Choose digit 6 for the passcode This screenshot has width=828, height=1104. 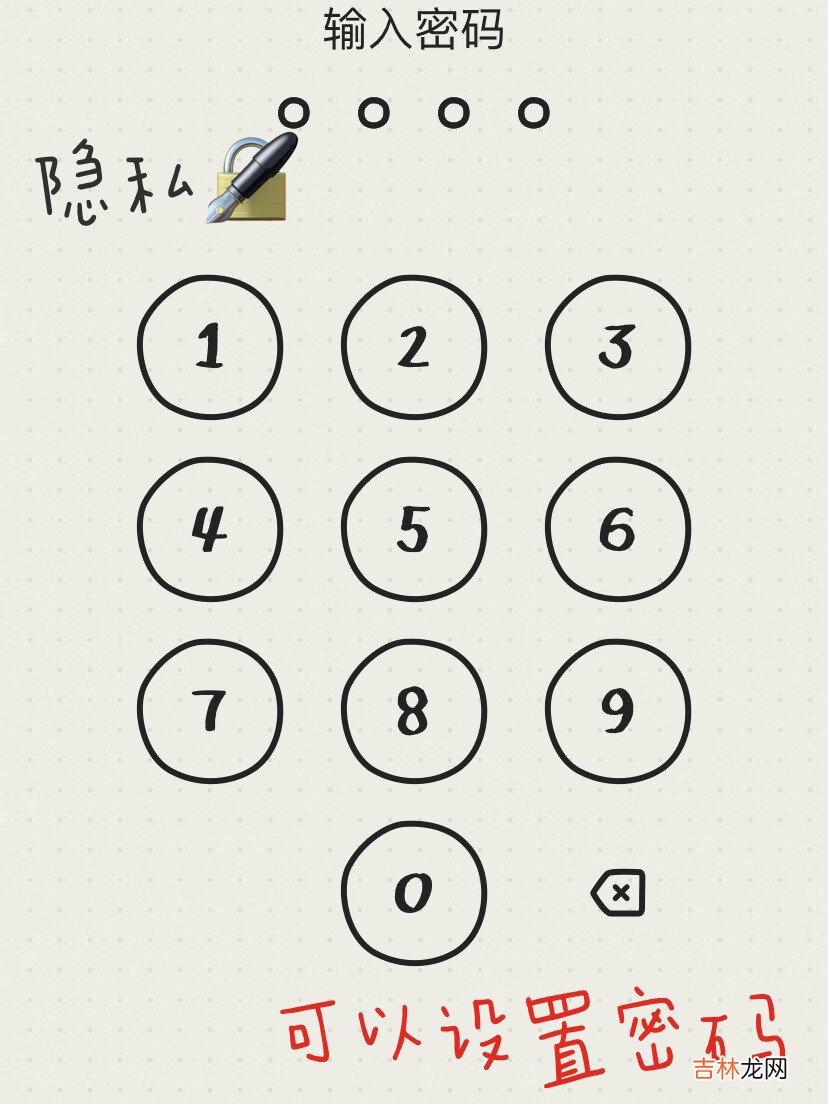(617, 529)
